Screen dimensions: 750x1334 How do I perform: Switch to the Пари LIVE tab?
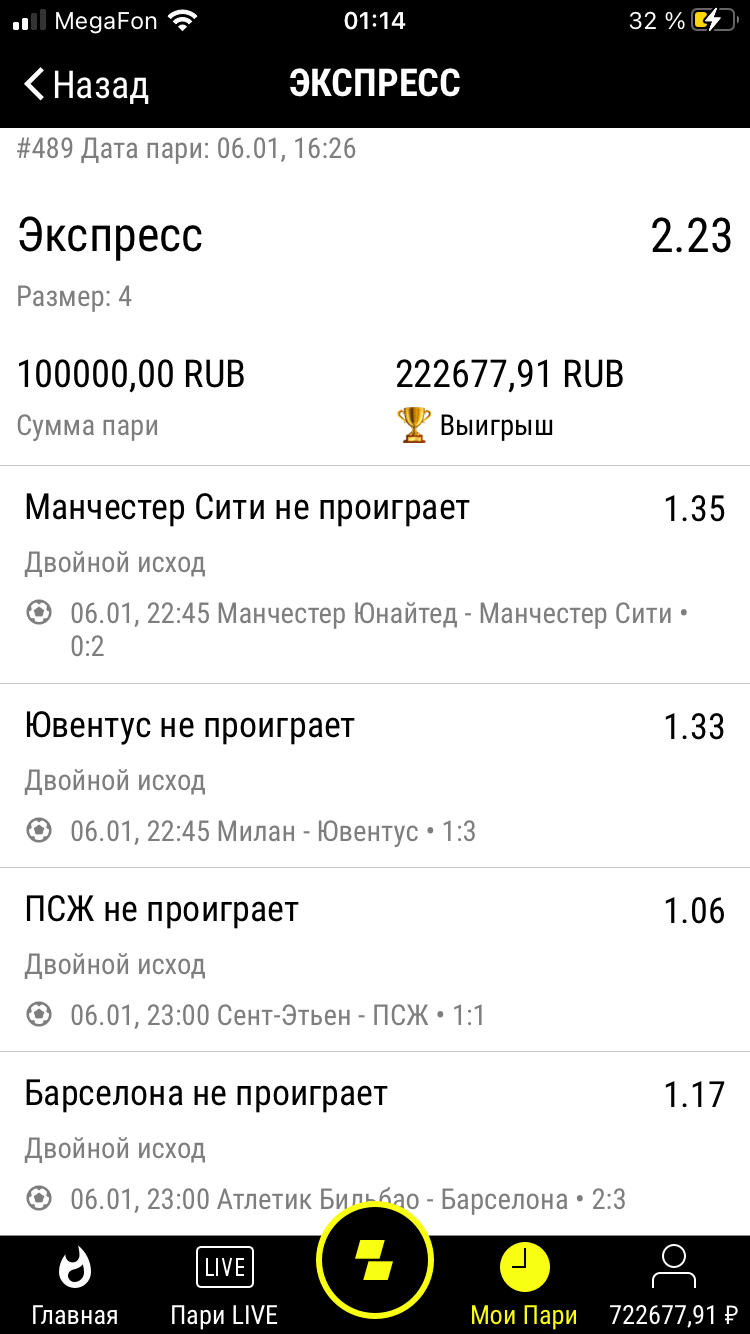click(224, 1285)
